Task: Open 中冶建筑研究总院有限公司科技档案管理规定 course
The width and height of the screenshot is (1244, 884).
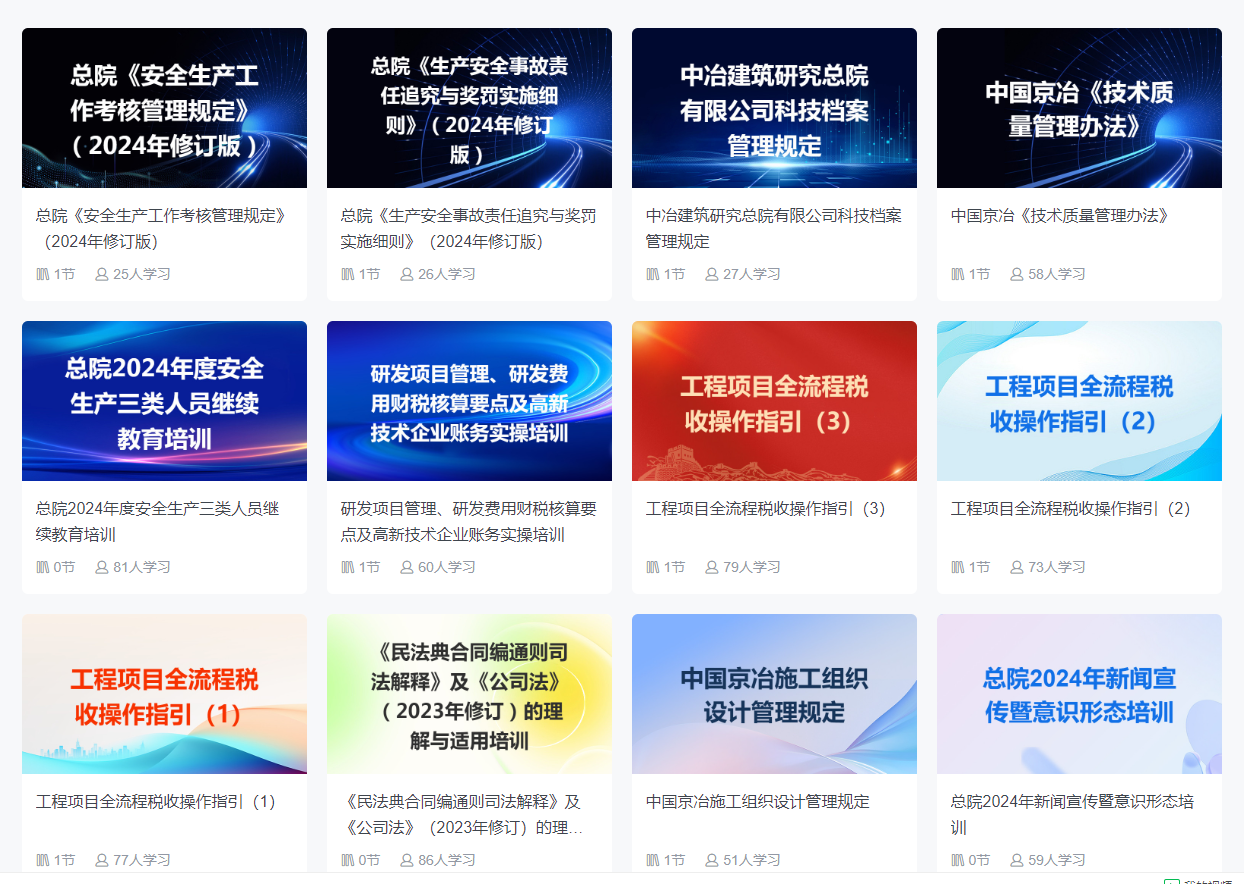Action: 774,108
